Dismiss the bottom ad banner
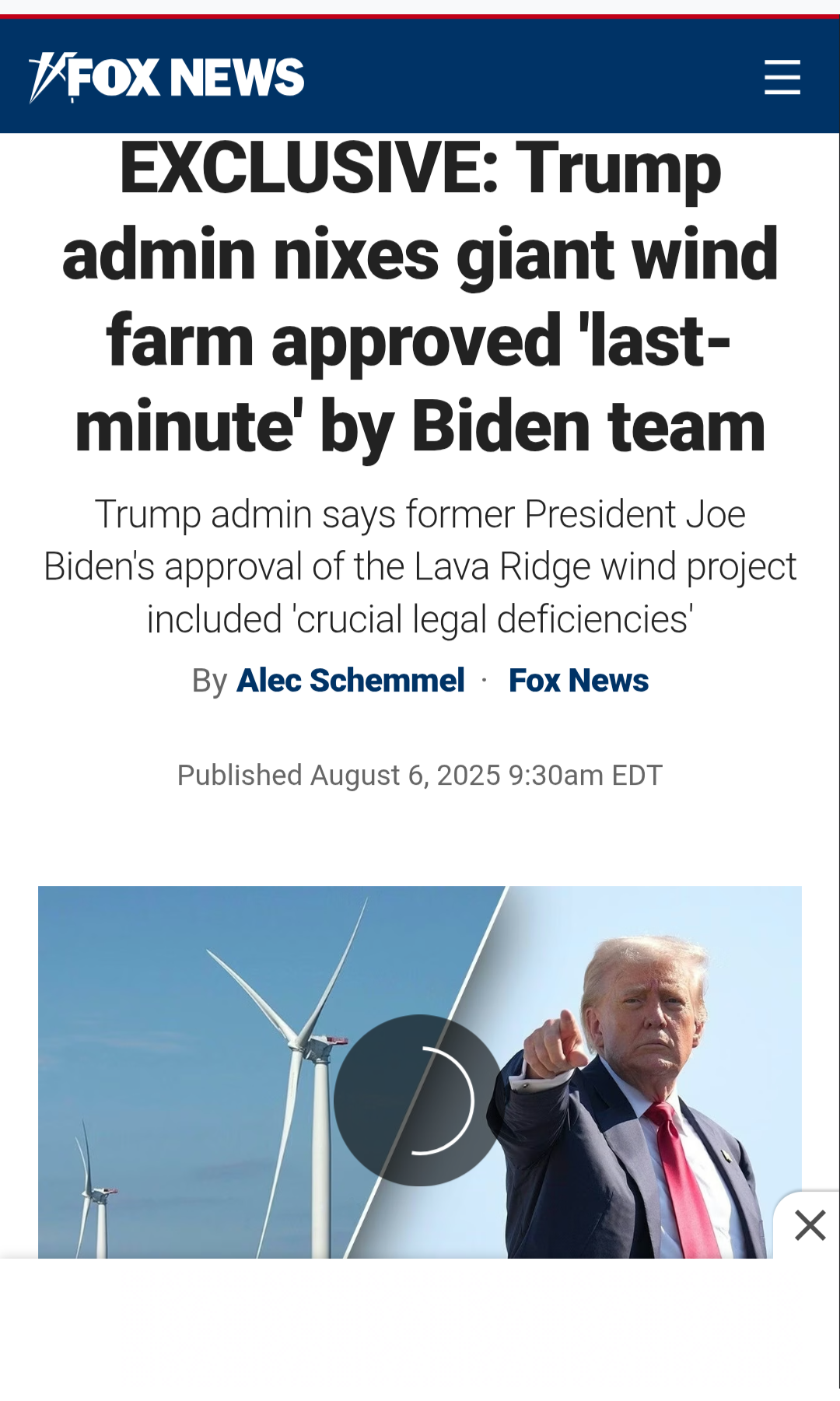Screen dimensions: 840x1401 pos(810,1226)
